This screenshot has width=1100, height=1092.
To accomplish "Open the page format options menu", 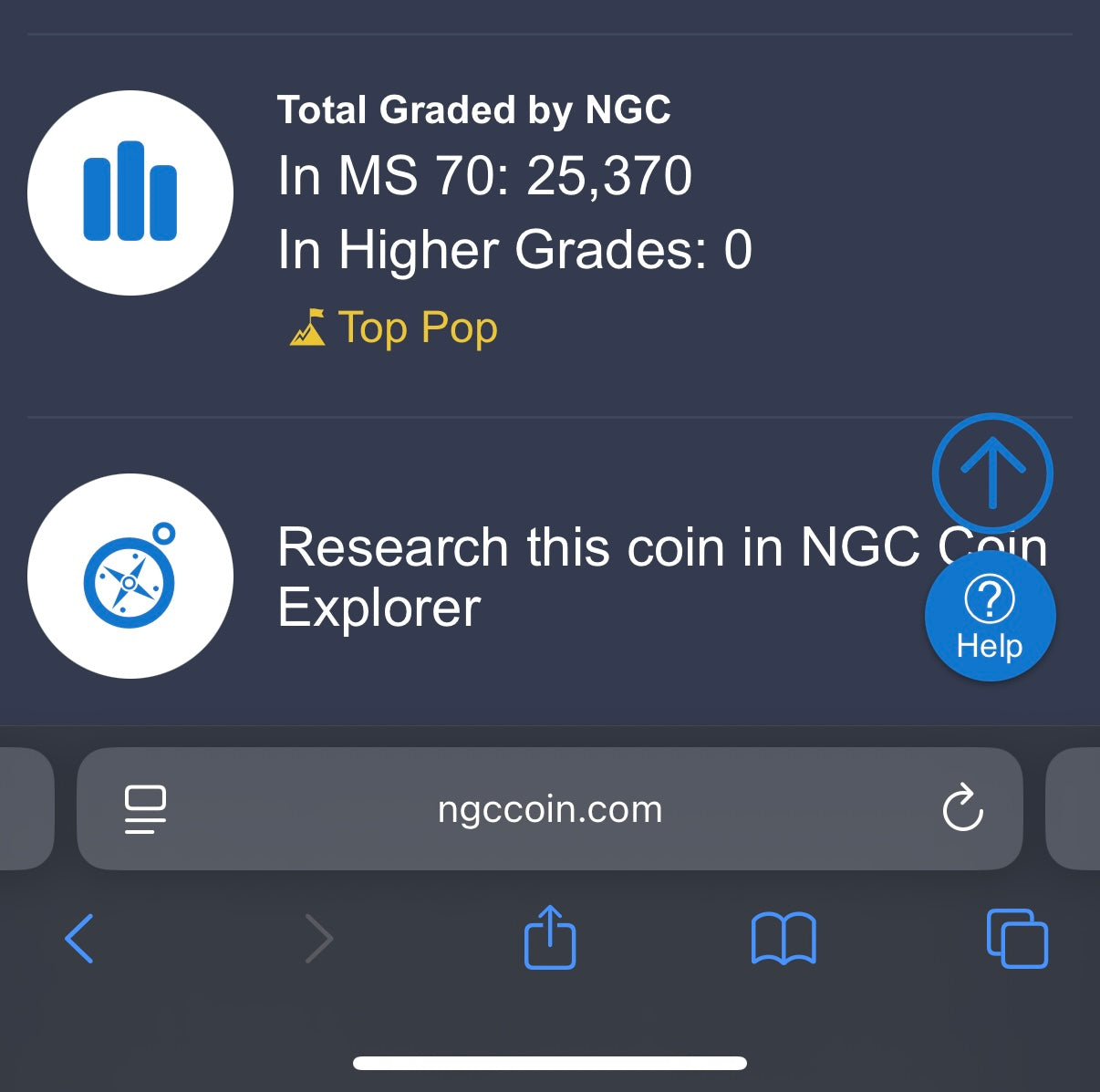I will click(145, 809).
